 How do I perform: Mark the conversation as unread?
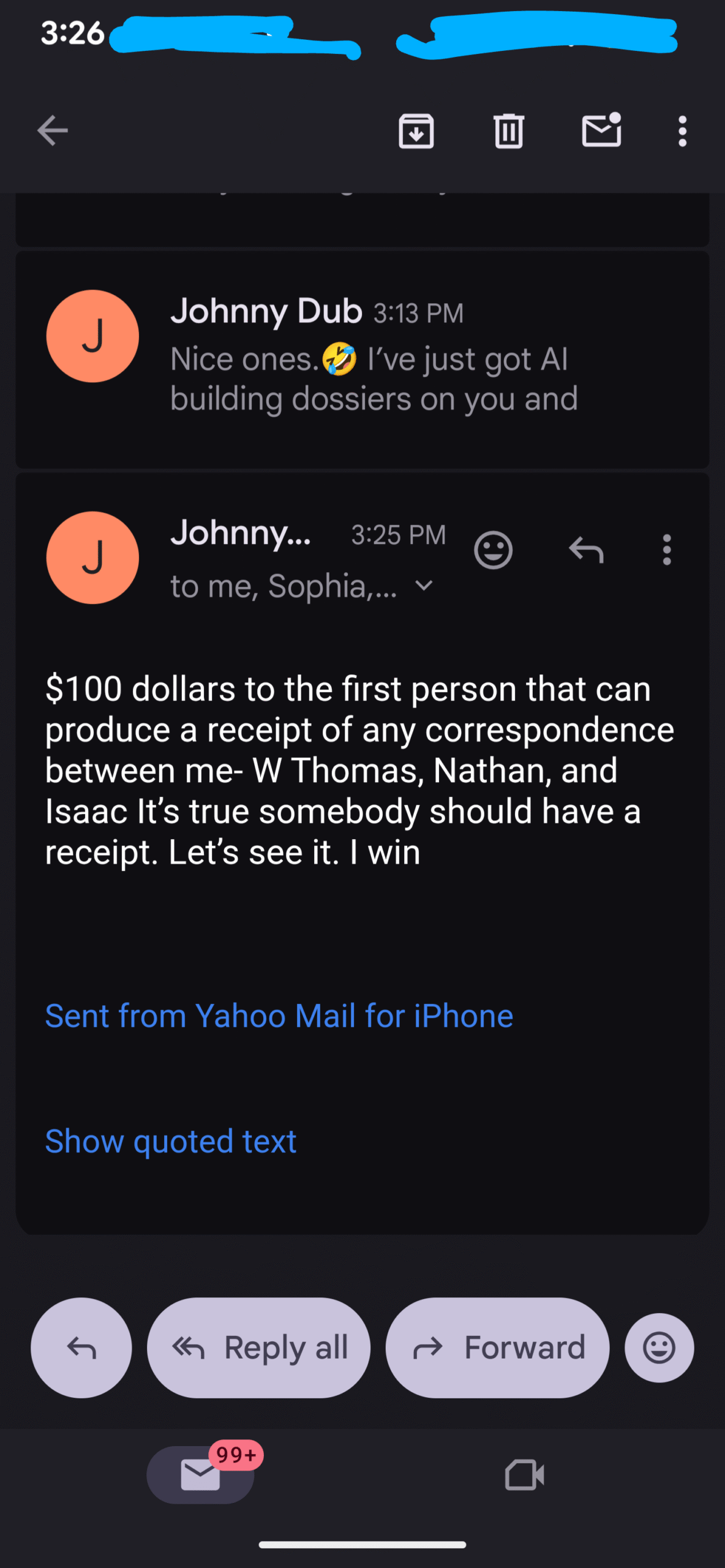pos(601,130)
